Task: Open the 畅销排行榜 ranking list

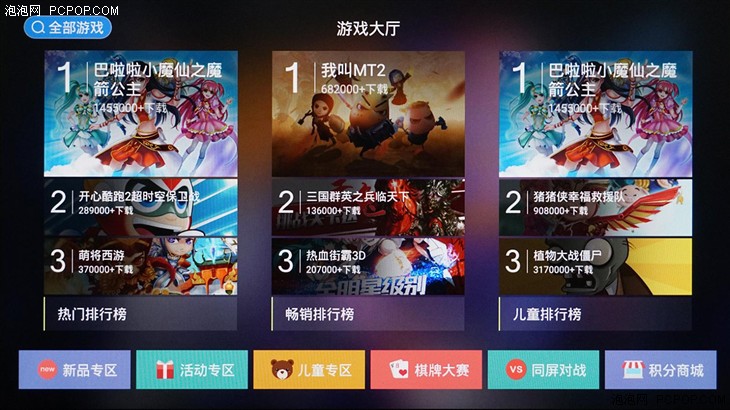Action: (368, 314)
